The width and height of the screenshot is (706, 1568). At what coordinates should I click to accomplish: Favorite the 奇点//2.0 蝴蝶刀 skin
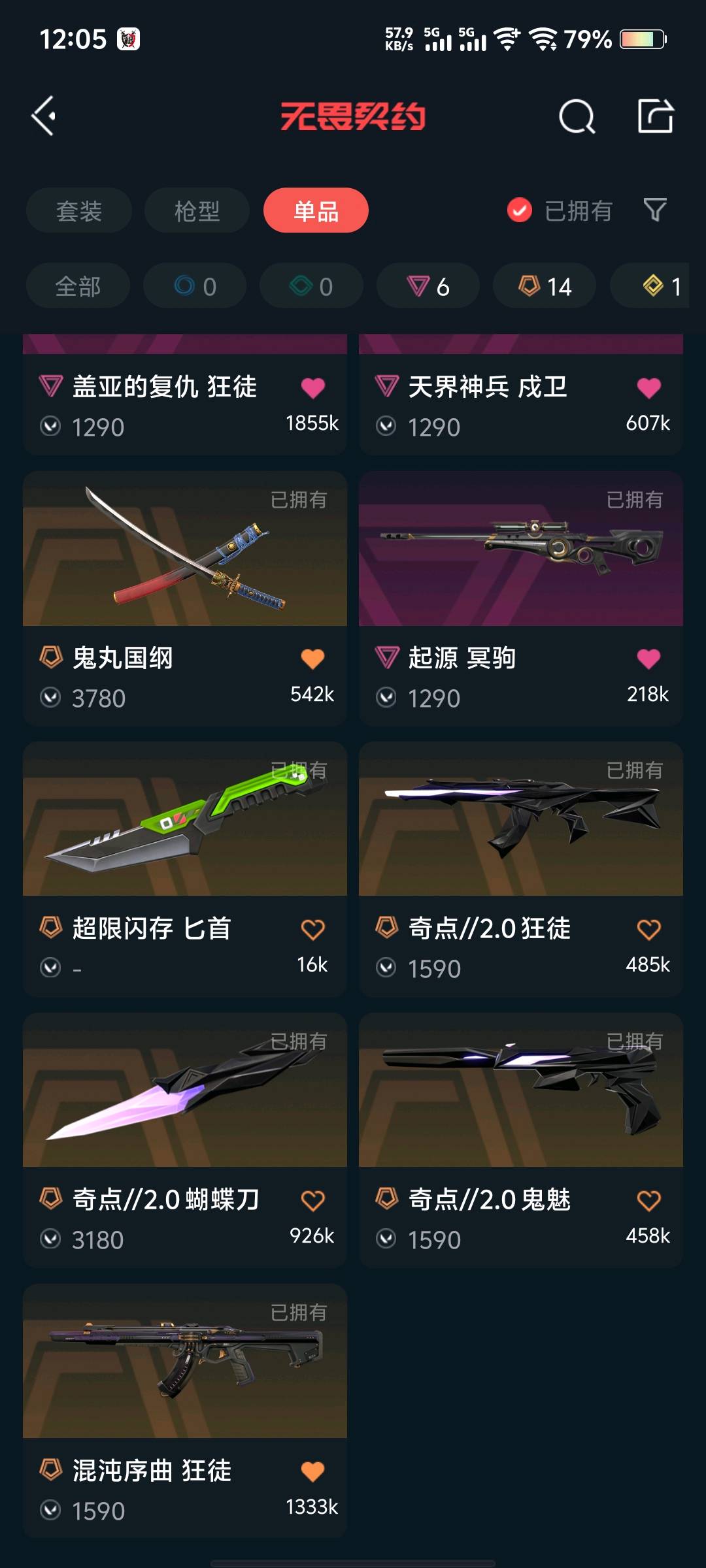click(x=312, y=1200)
